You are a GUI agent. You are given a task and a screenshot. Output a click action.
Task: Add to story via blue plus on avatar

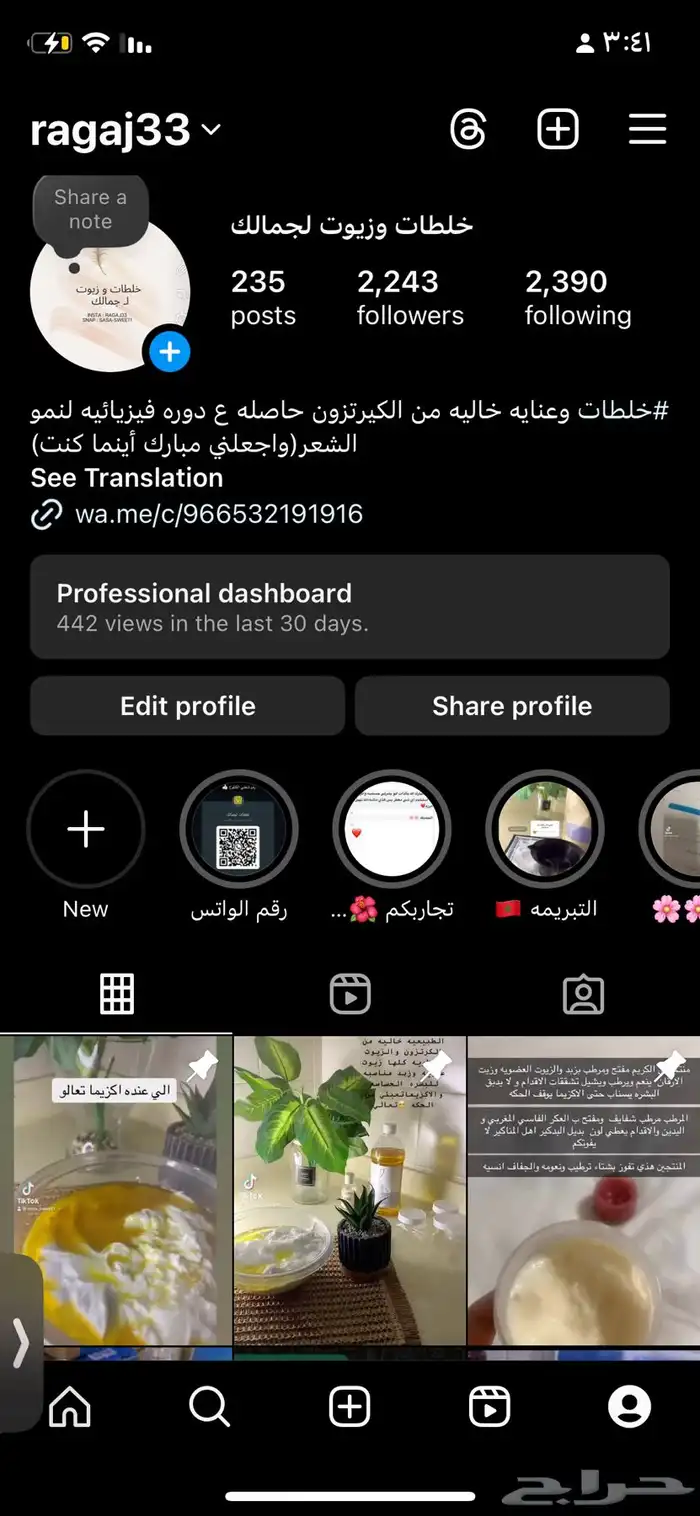tap(170, 352)
